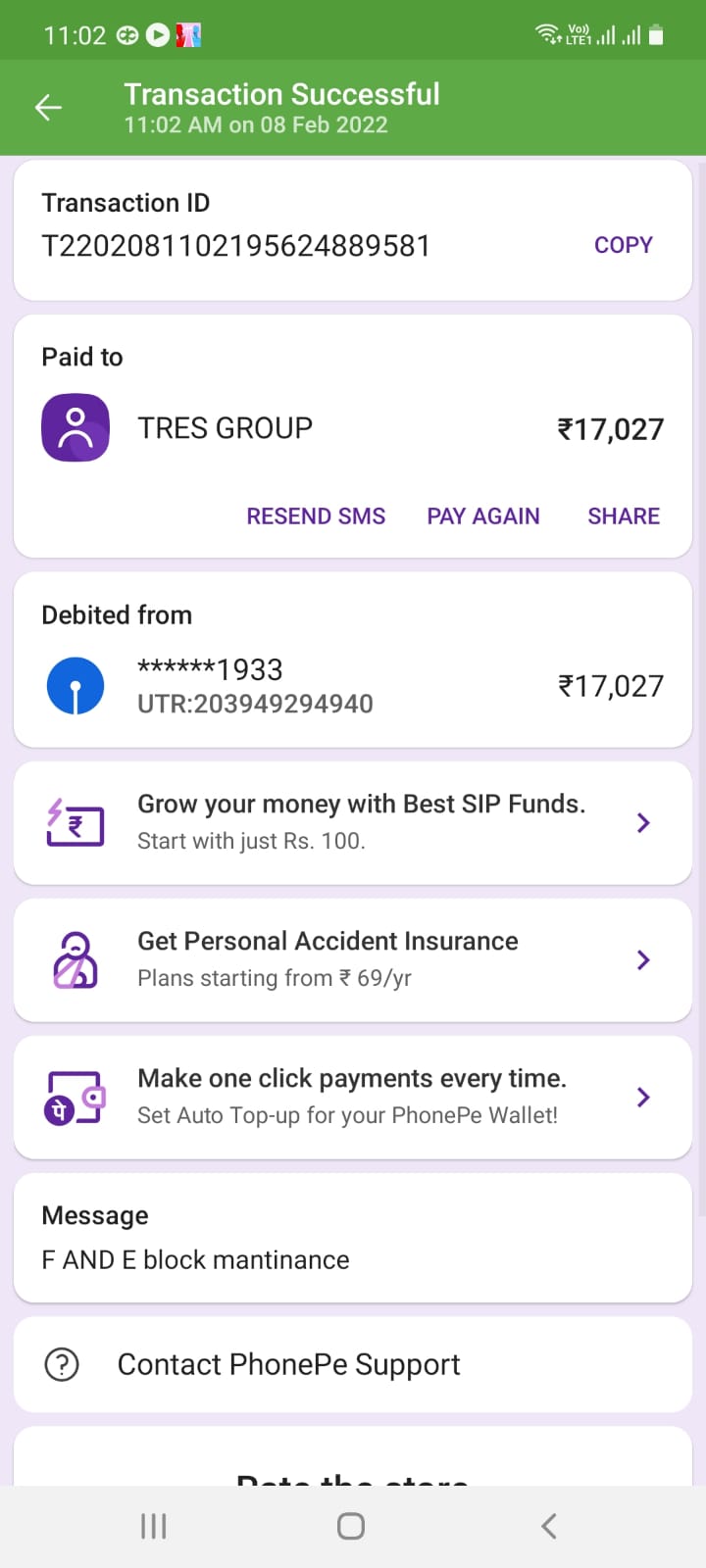
Task: Share the transaction receipt
Action: point(624,516)
